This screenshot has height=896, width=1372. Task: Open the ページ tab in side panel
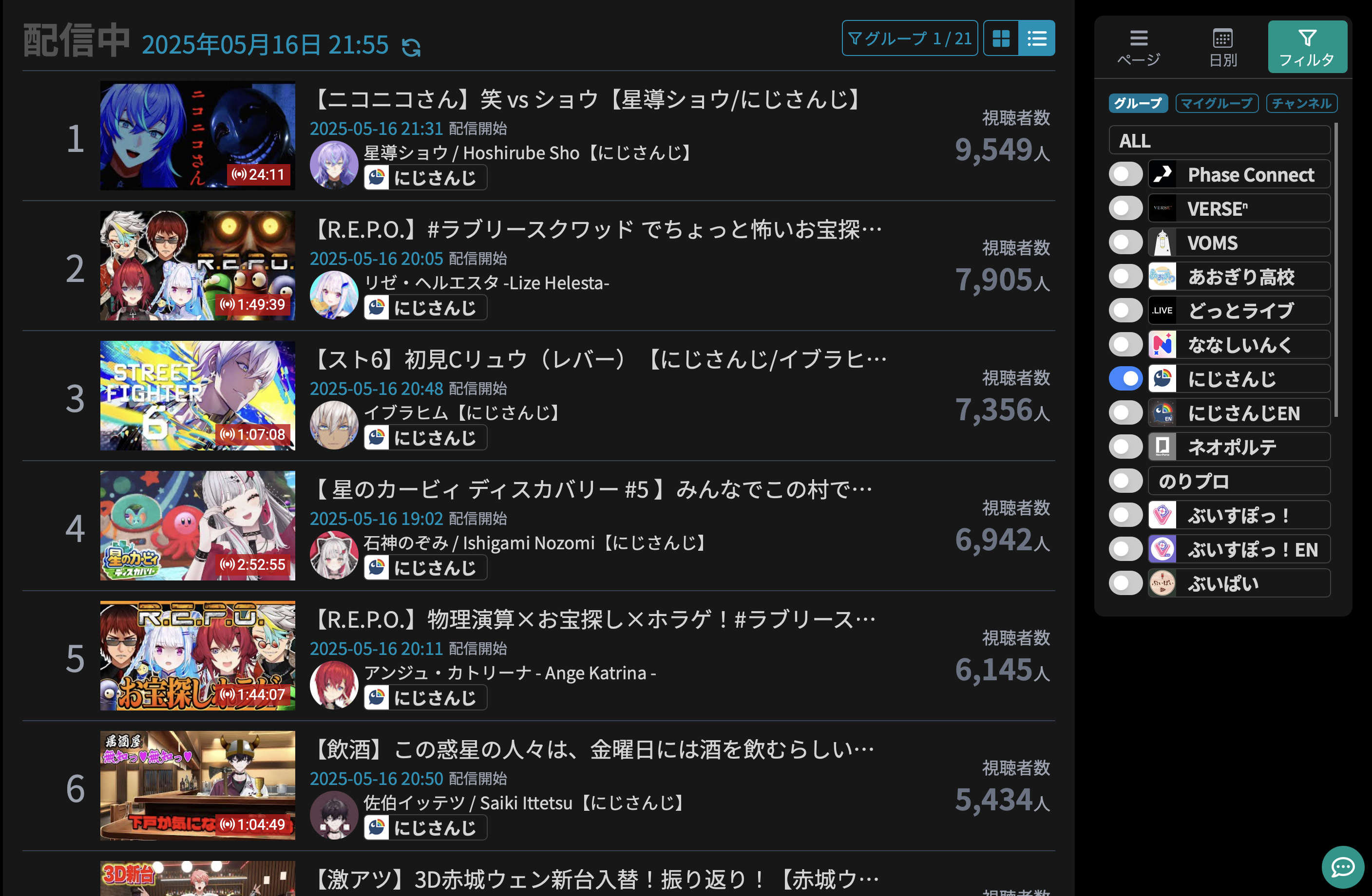click(x=1138, y=47)
